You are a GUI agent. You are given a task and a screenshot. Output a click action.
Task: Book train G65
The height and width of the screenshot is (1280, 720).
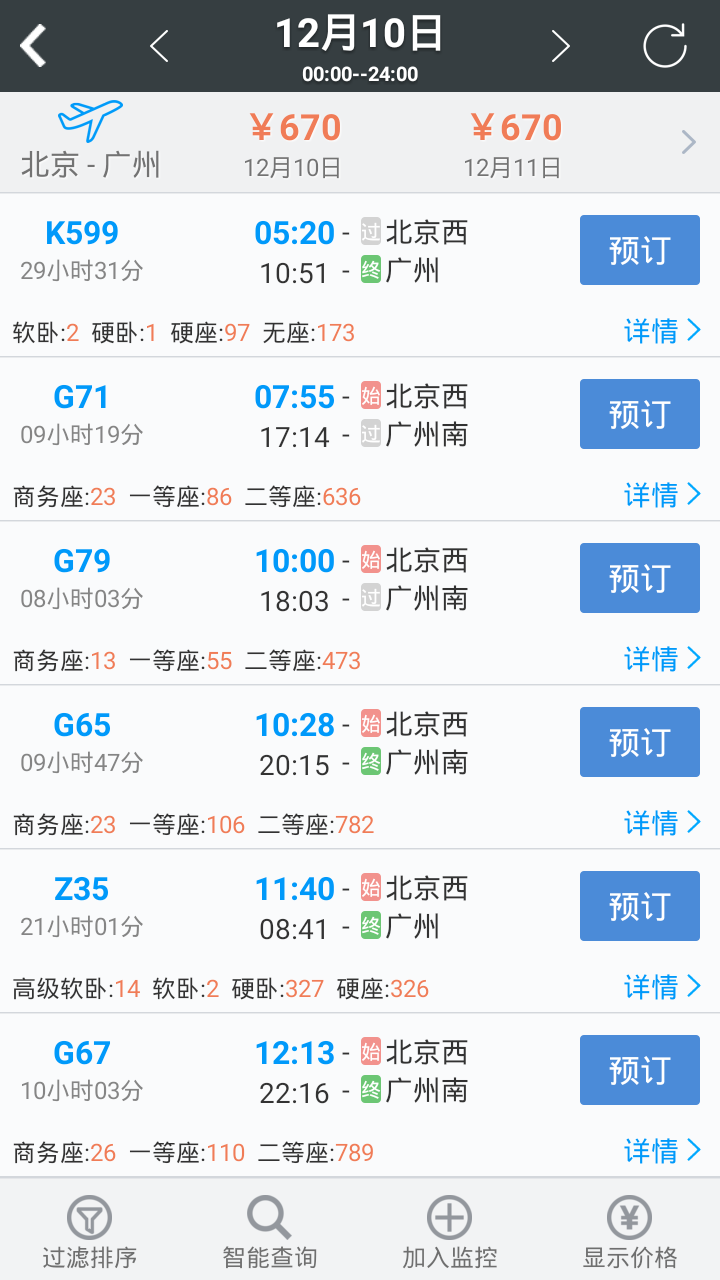pyautogui.click(x=639, y=742)
